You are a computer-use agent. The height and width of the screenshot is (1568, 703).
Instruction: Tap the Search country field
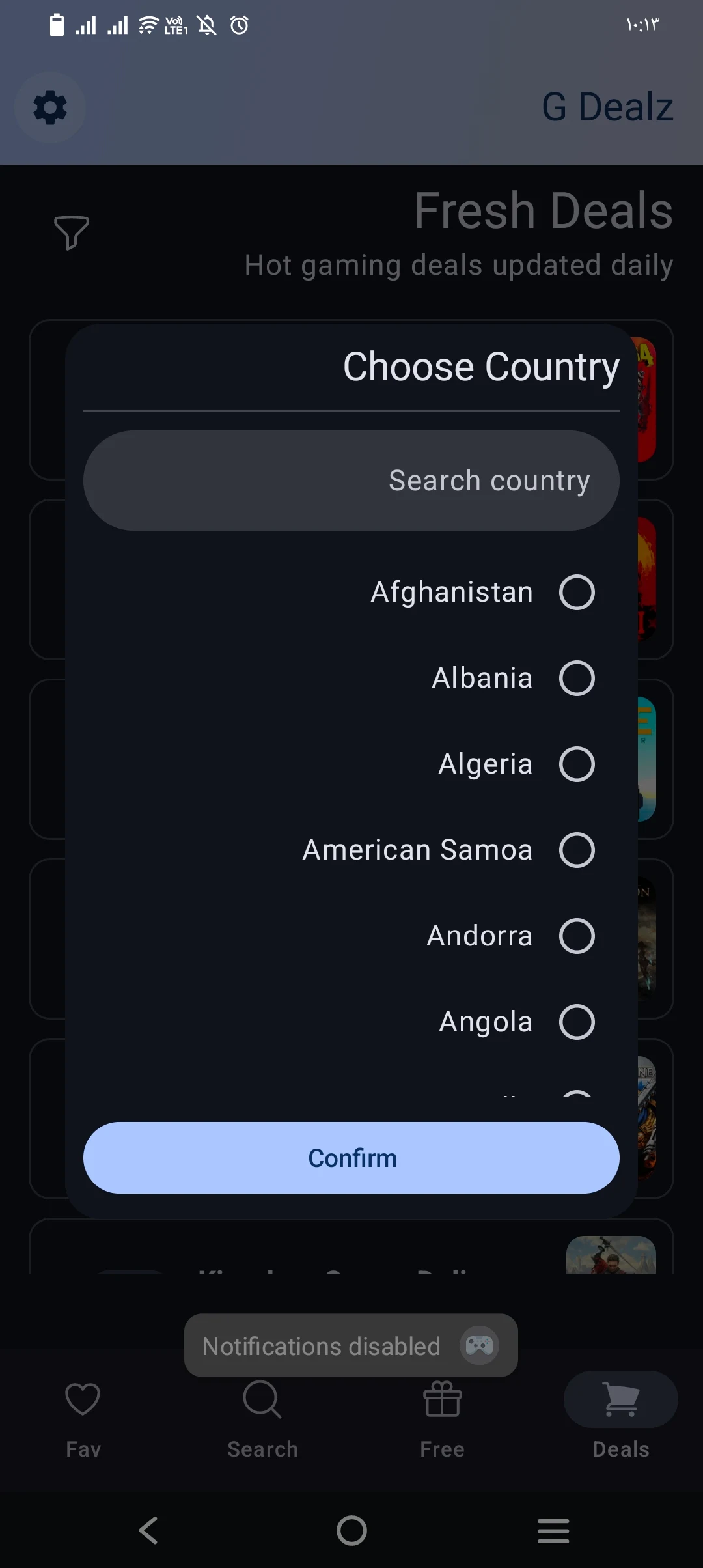click(351, 481)
